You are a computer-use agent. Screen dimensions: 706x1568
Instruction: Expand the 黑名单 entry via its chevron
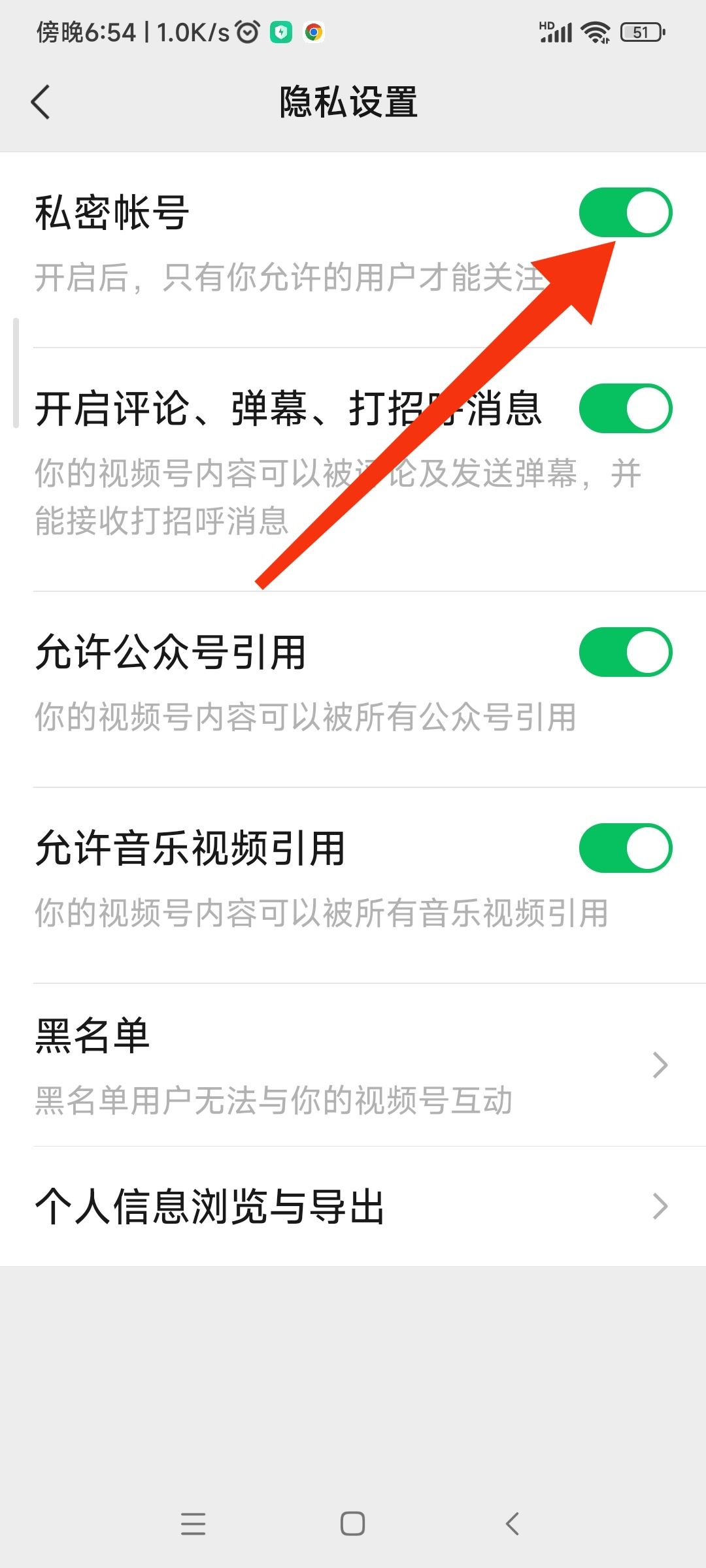point(660,1065)
